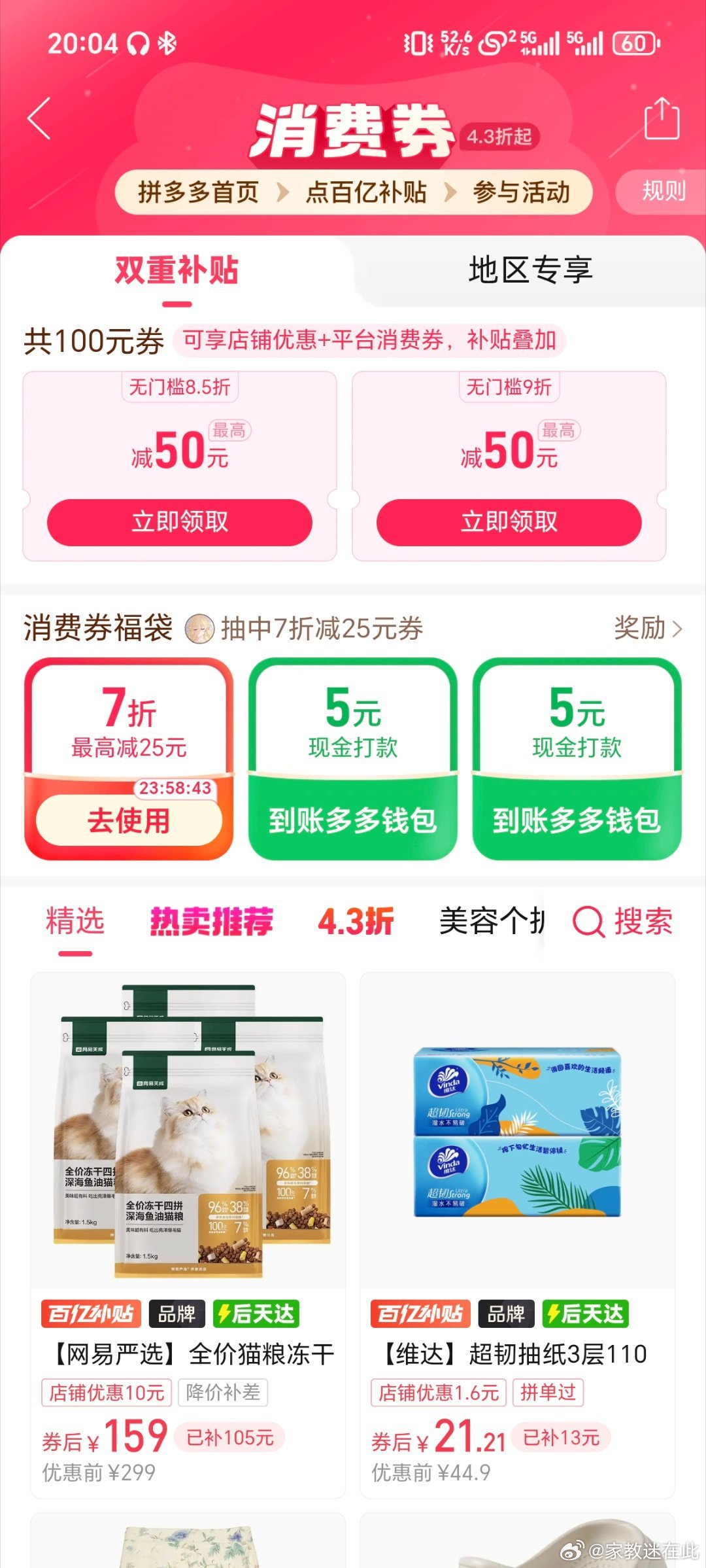Select the 精选 category tab
The width and height of the screenshot is (706, 1568).
(x=75, y=922)
